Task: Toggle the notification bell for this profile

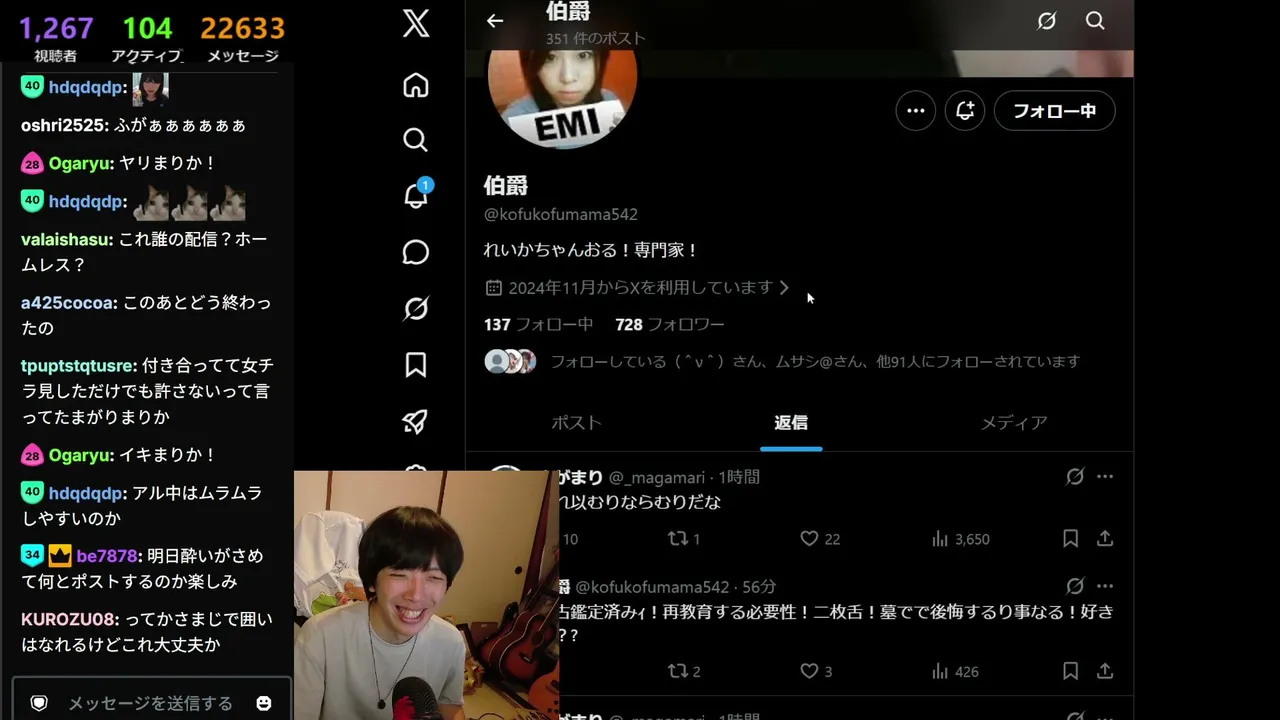Action: (x=965, y=111)
